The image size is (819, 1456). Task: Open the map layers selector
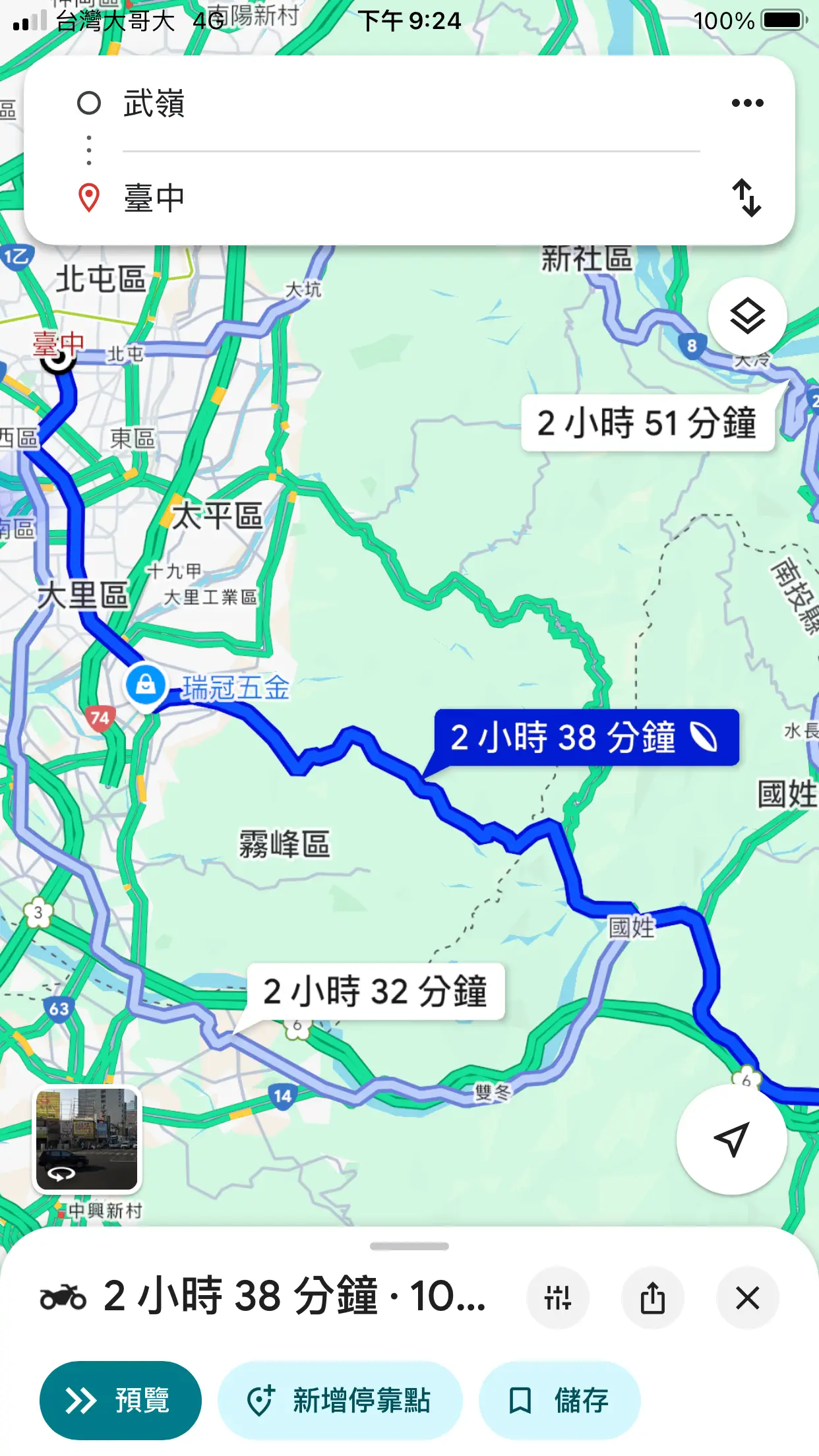[x=747, y=317]
